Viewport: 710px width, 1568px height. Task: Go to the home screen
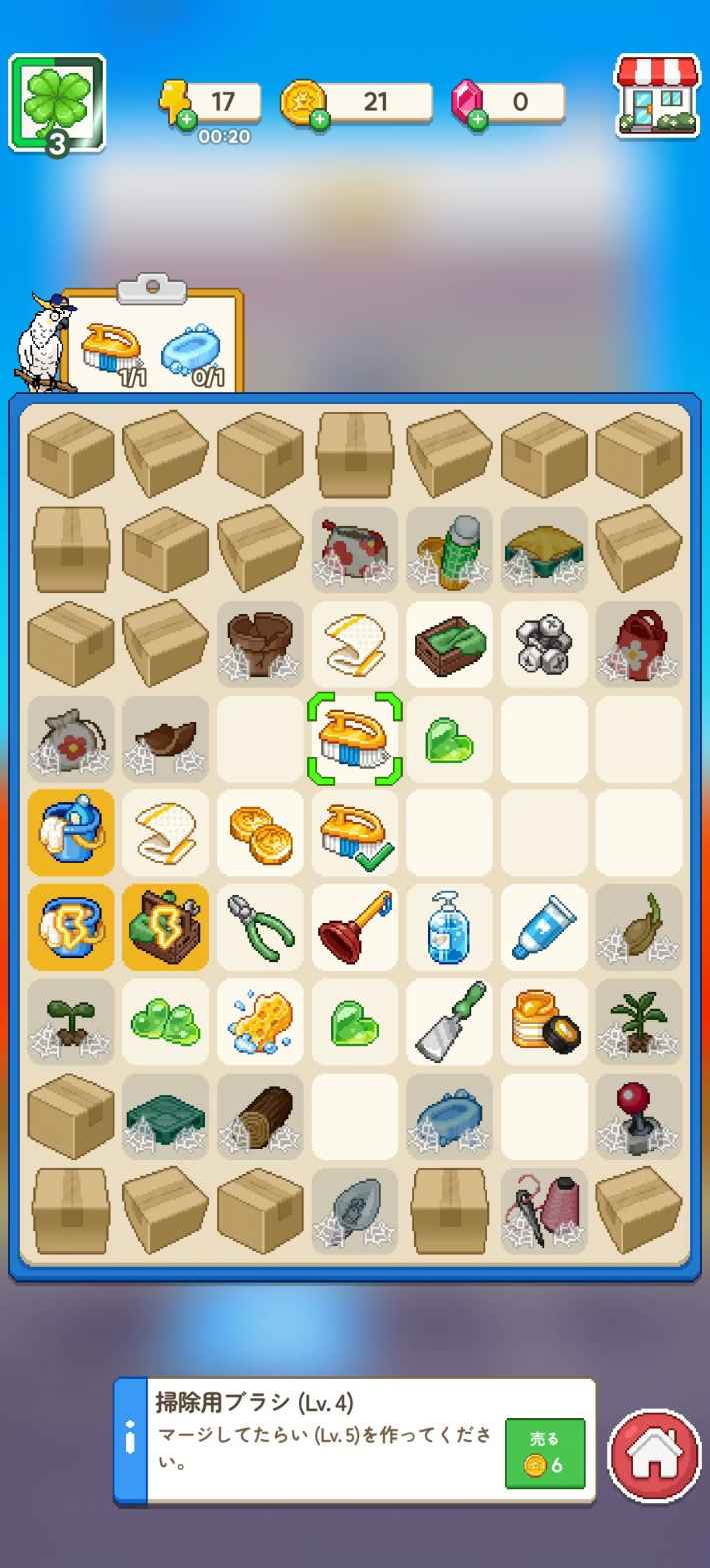click(655, 1455)
